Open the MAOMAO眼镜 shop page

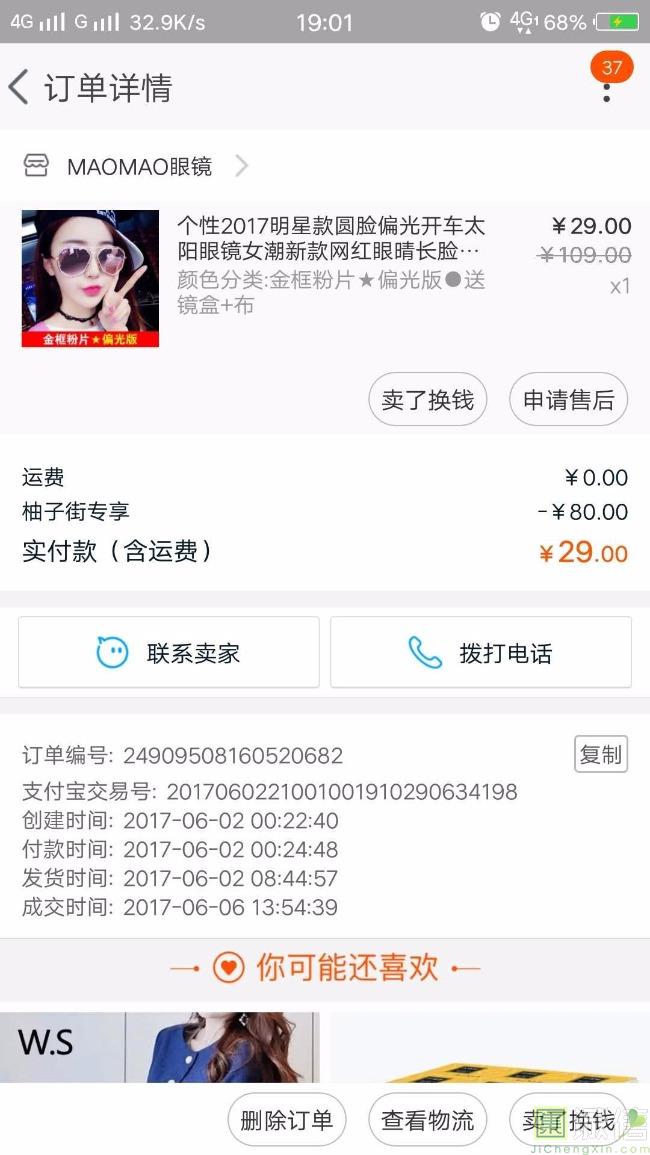coord(140,167)
